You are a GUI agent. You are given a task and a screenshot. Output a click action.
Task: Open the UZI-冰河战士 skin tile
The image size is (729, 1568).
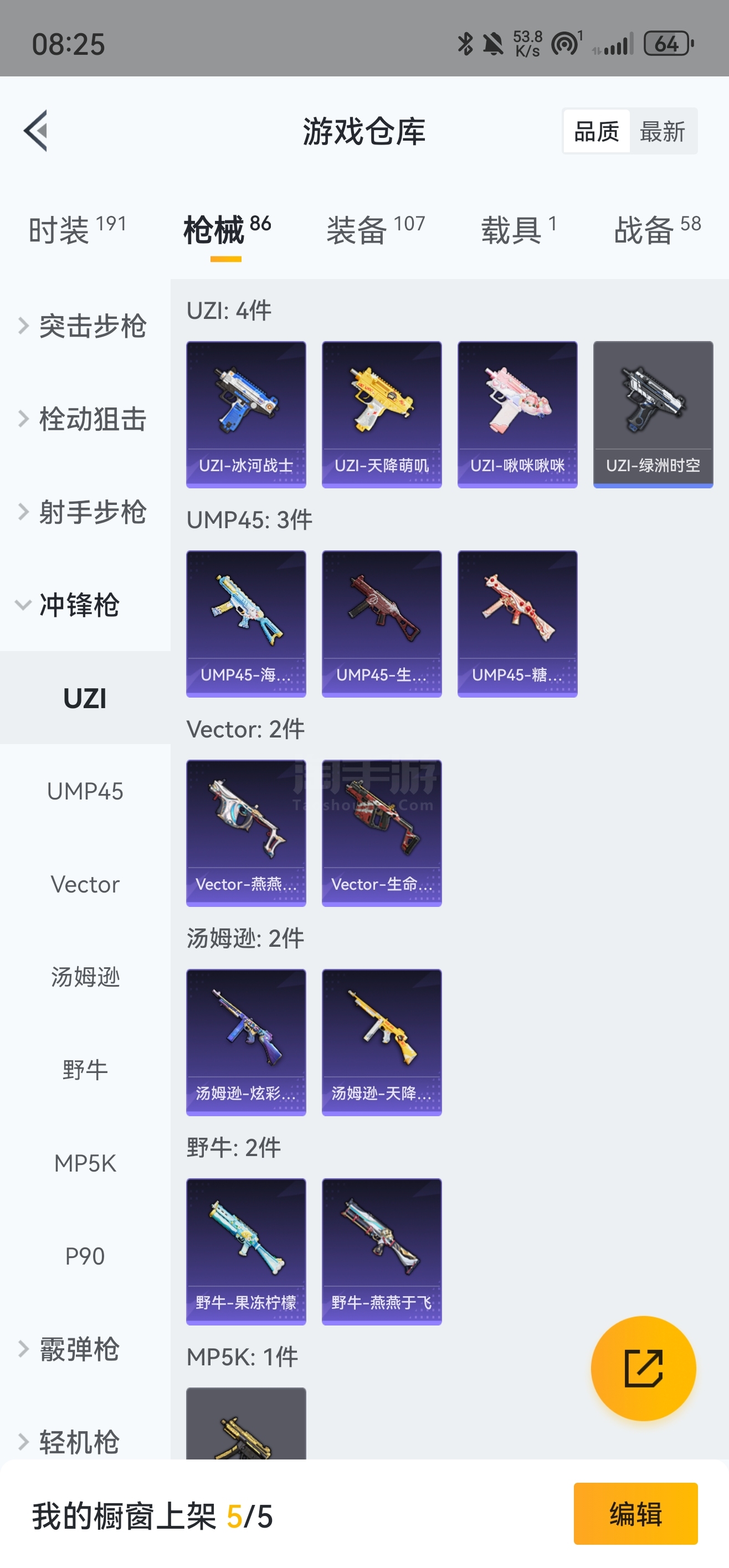click(x=246, y=414)
